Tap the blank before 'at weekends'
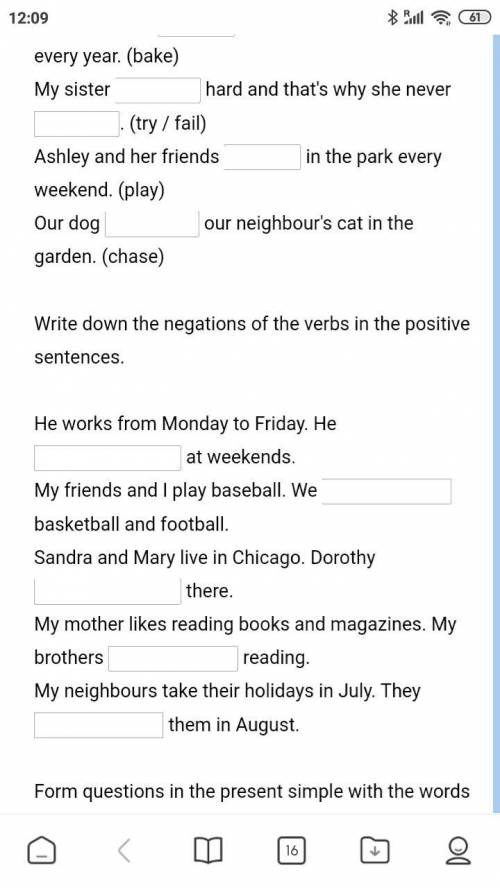The width and height of the screenshot is (500, 888). (108, 458)
